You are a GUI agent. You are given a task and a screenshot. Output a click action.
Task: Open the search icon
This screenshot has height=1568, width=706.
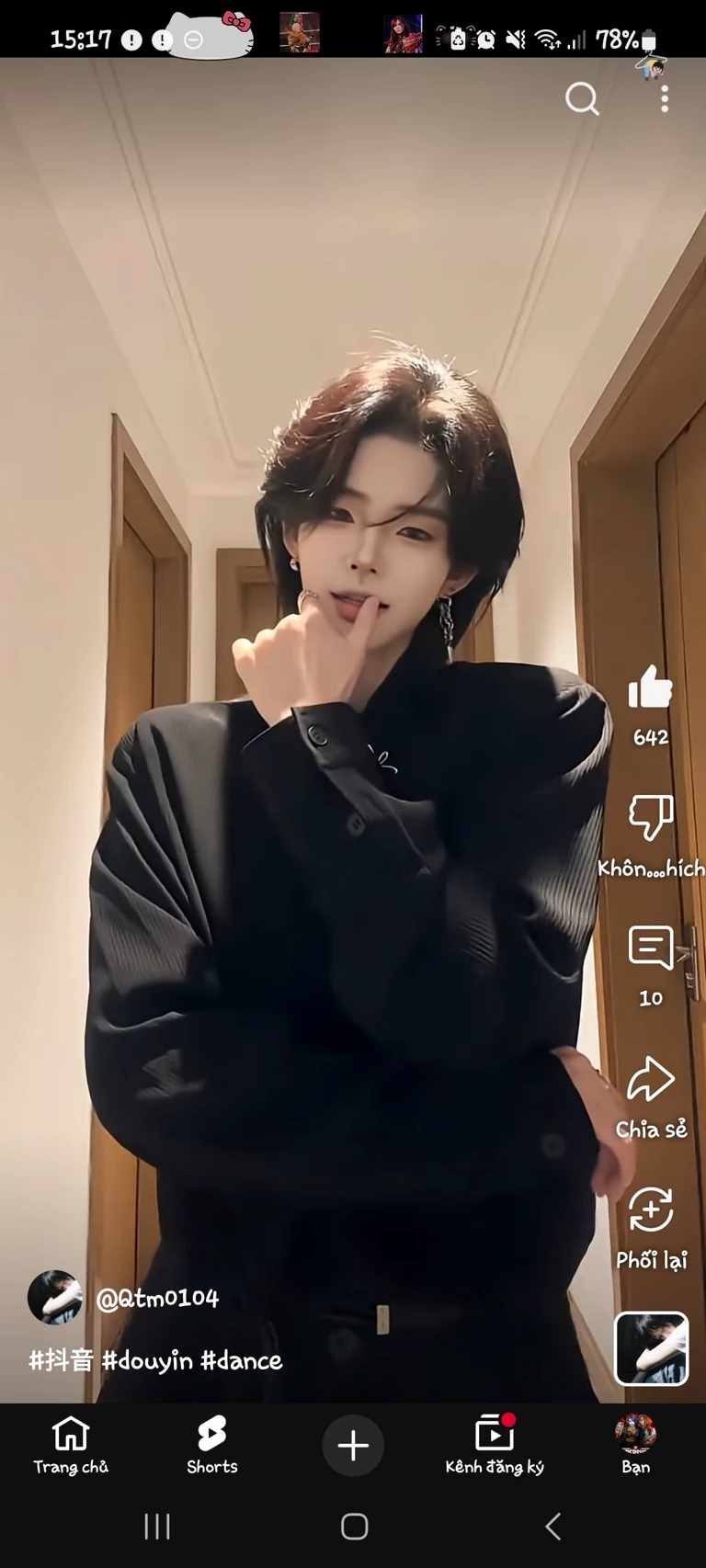point(582,98)
